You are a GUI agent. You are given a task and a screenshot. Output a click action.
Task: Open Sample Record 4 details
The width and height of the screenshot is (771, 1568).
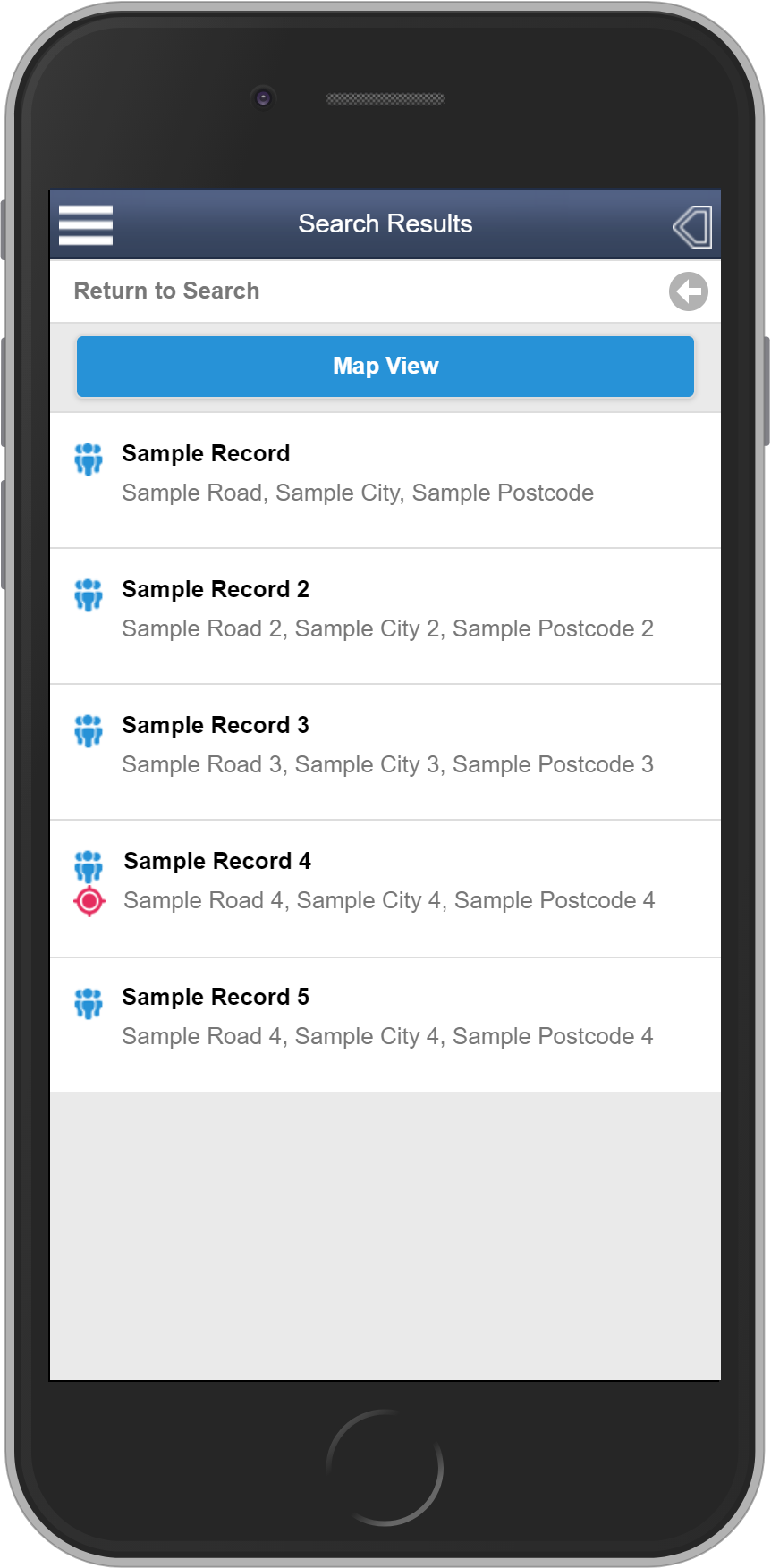(215, 861)
